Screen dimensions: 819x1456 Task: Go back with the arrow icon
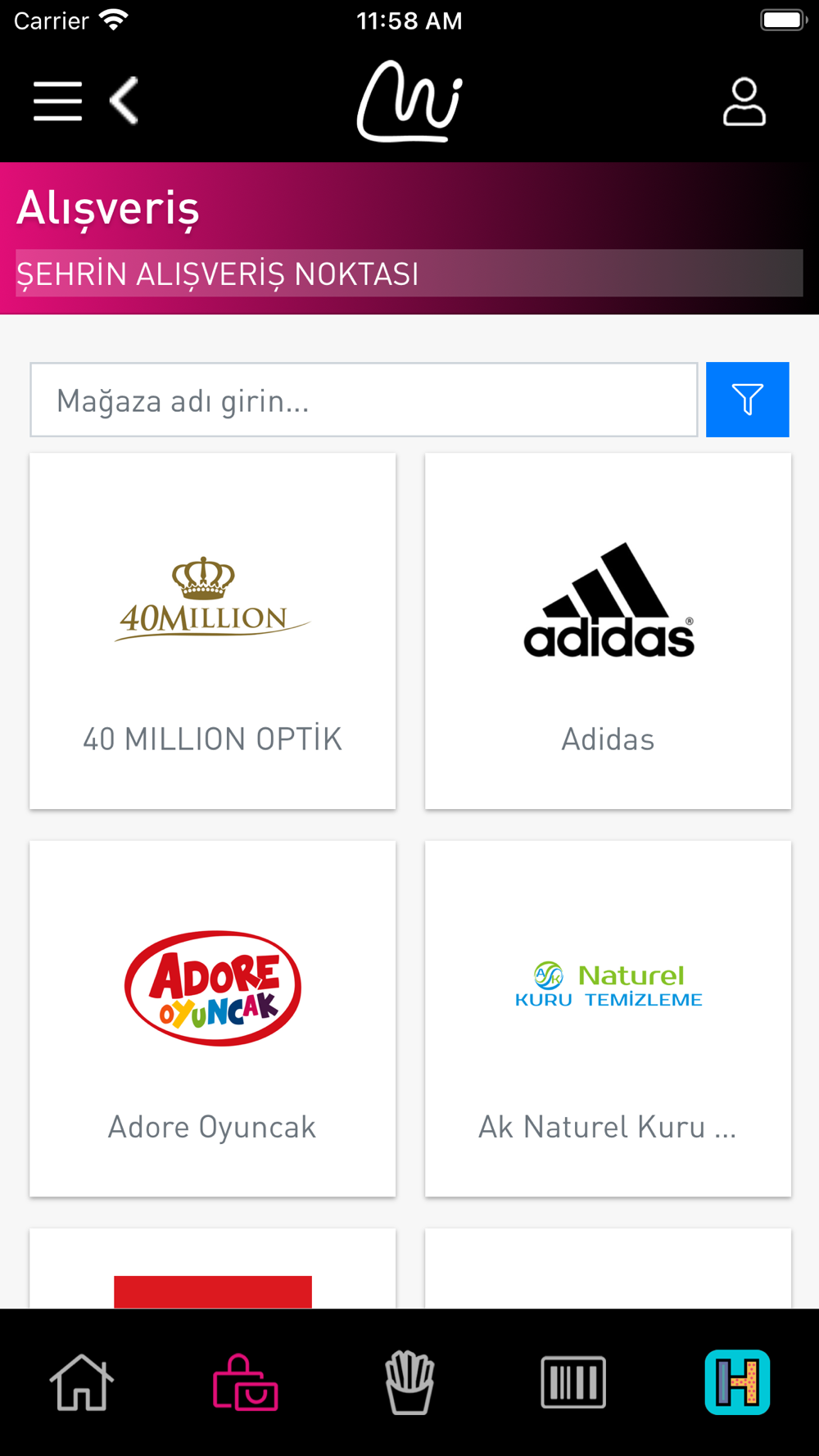click(x=124, y=101)
